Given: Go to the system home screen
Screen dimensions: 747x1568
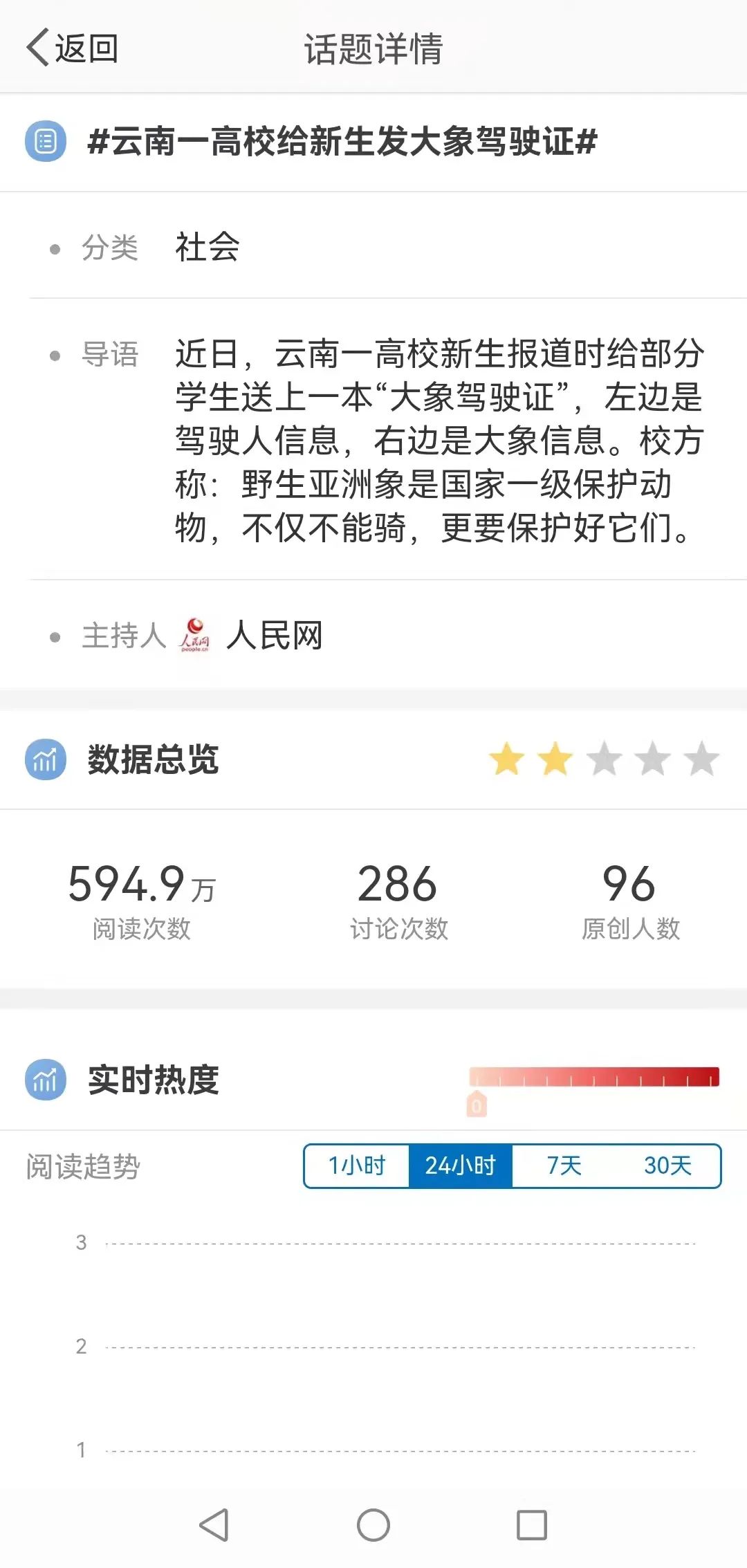Looking at the screenshot, I should (x=373, y=1524).
